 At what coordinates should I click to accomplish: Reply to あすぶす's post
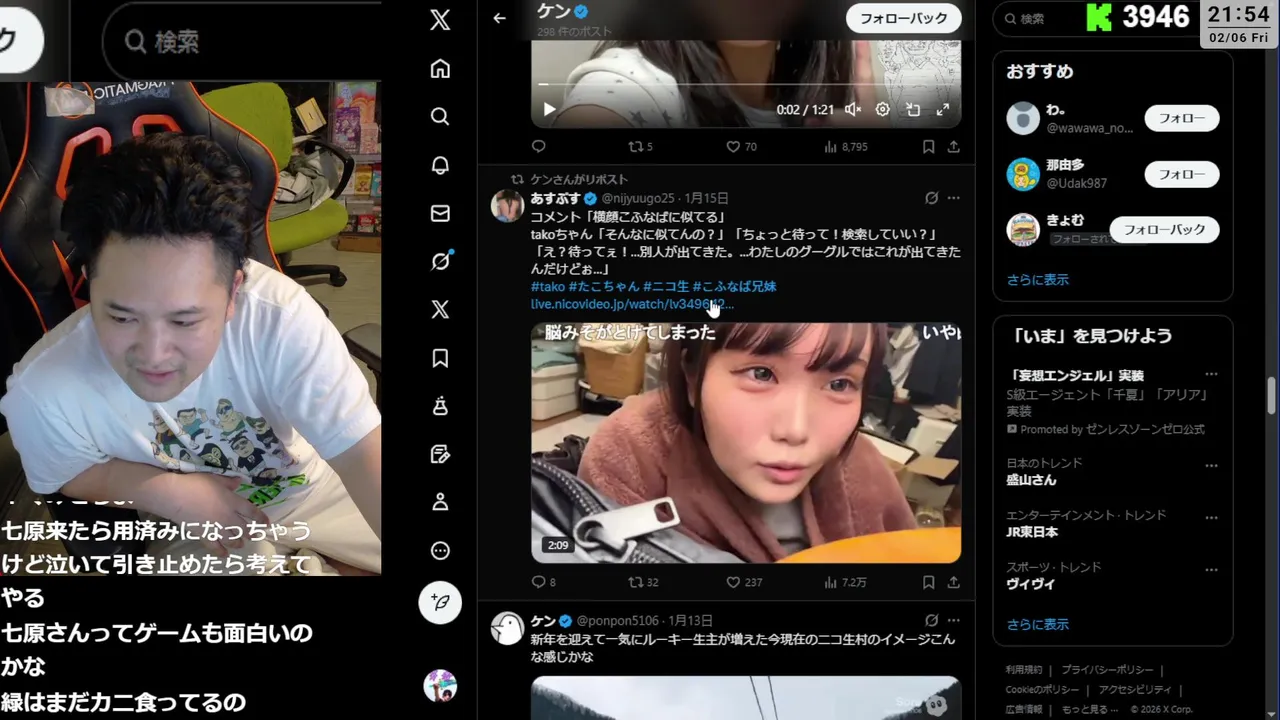538,582
